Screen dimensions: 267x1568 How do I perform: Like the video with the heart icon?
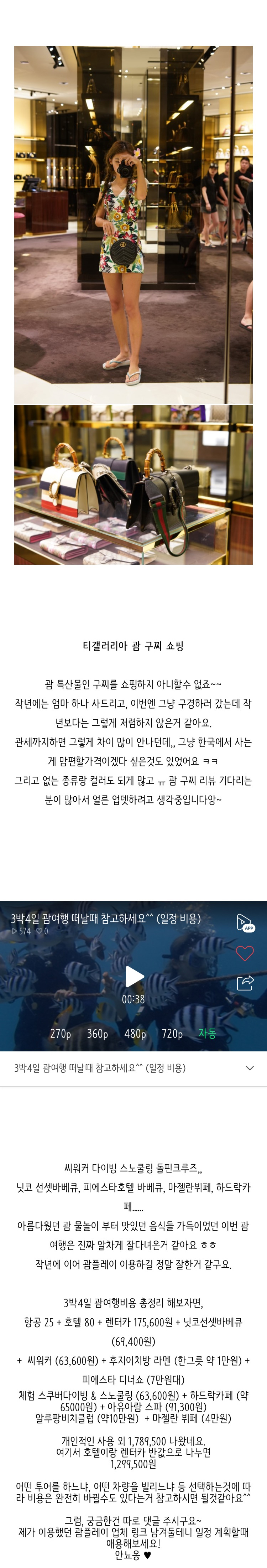245,953
